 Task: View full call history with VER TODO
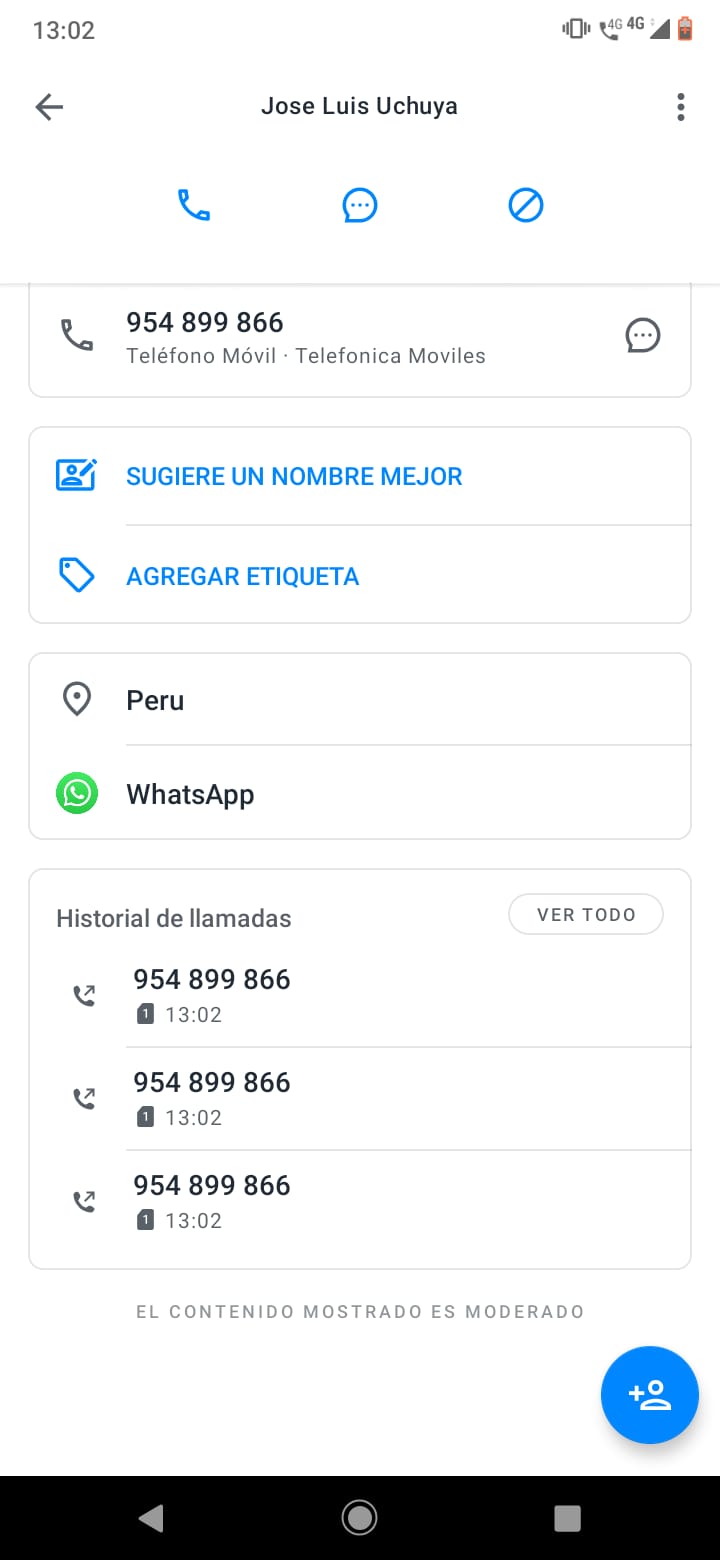[x=586, y=914]
